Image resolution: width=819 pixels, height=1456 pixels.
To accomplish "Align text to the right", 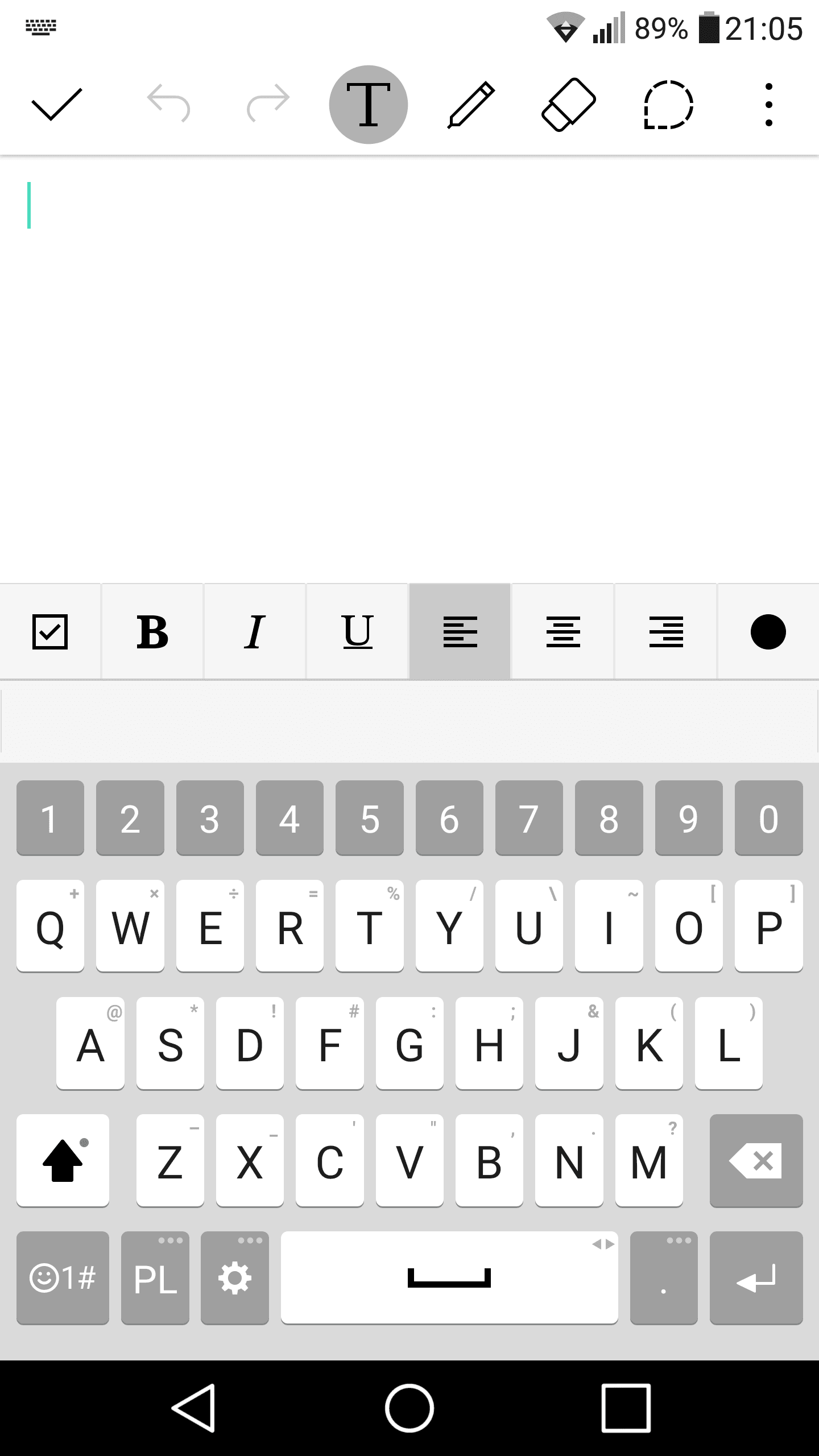I will [x=666, y=631].
